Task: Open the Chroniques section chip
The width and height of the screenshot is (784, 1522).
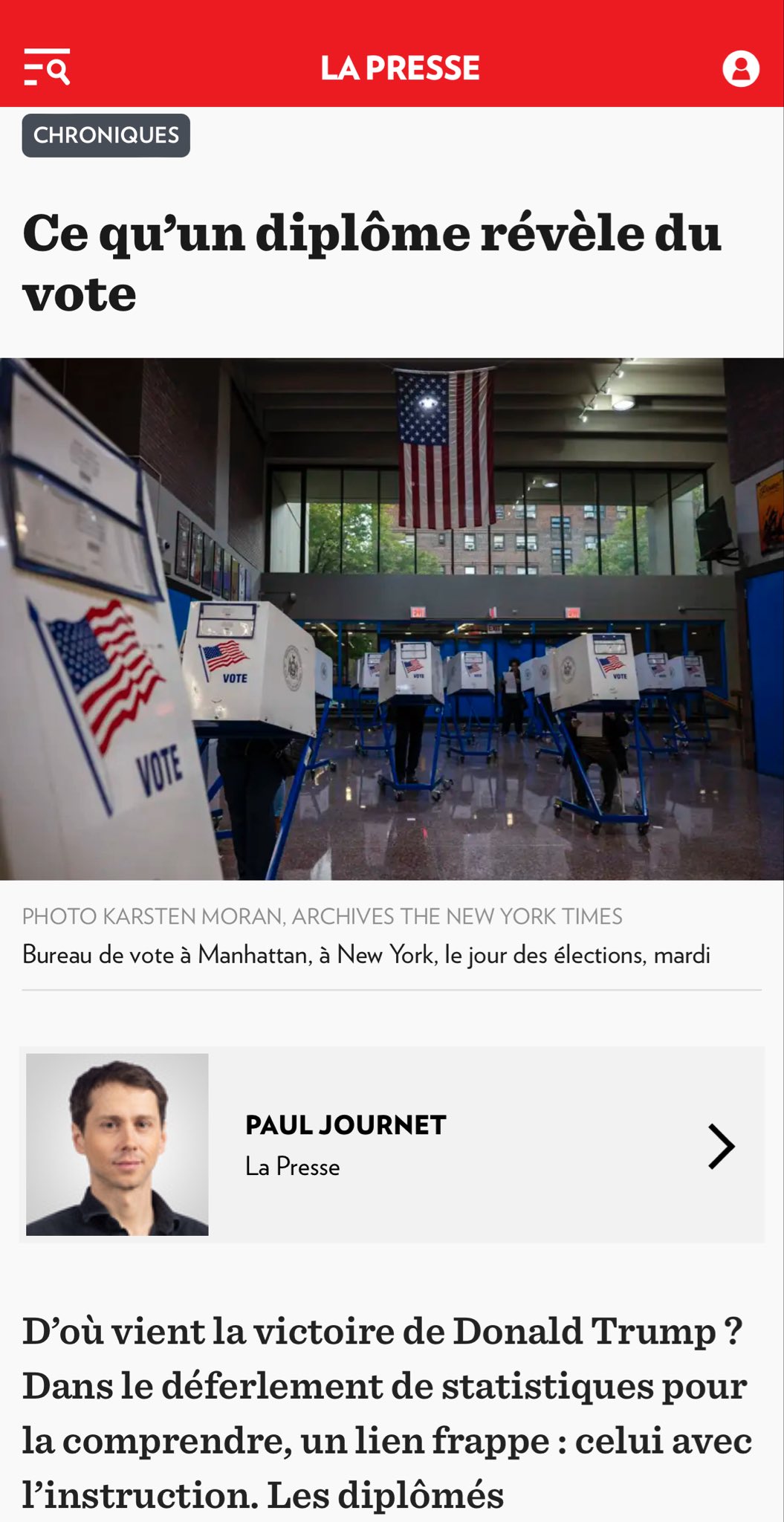Action: coord(106,135)
